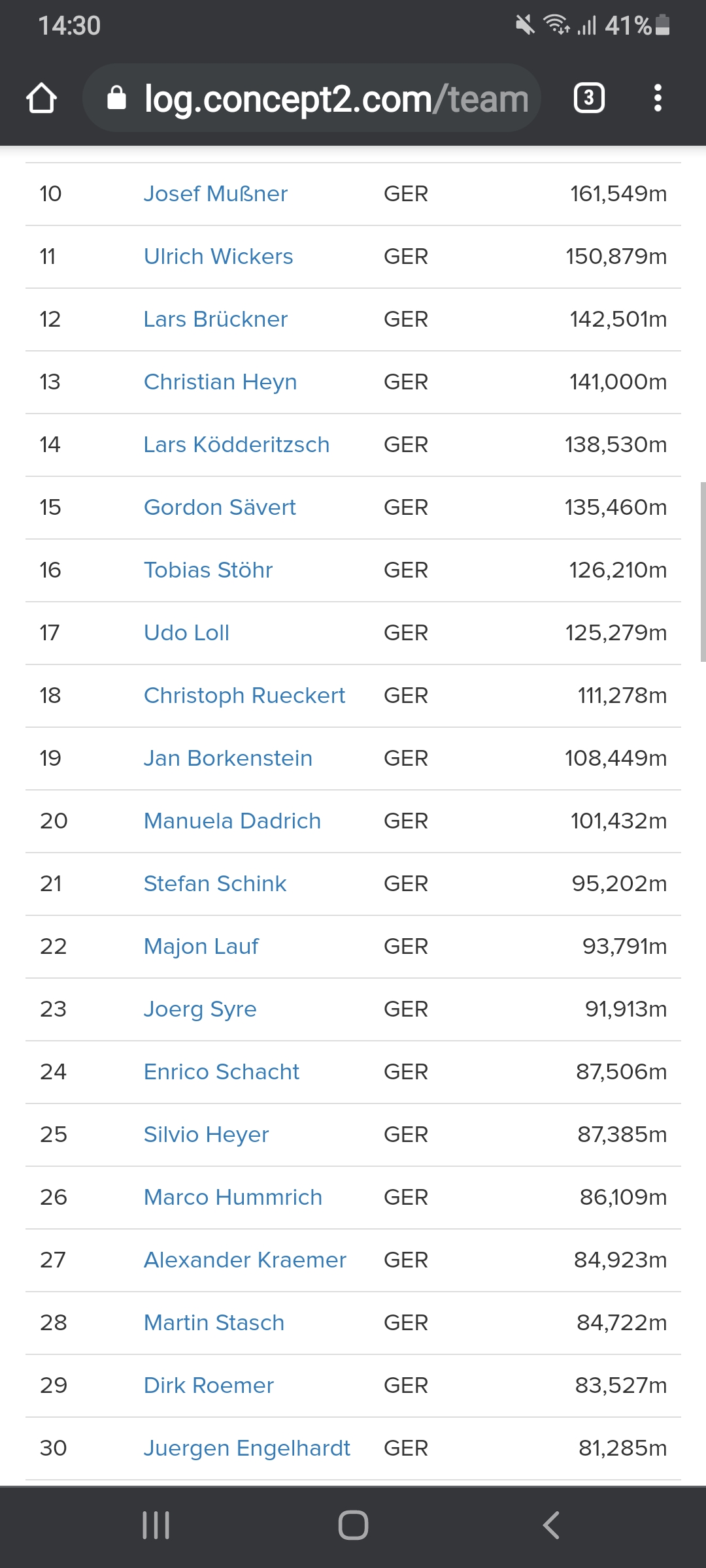706x1568 pixels.
Task: Open Lars Födderitzsch's profile link
Action: coord(236,445)
